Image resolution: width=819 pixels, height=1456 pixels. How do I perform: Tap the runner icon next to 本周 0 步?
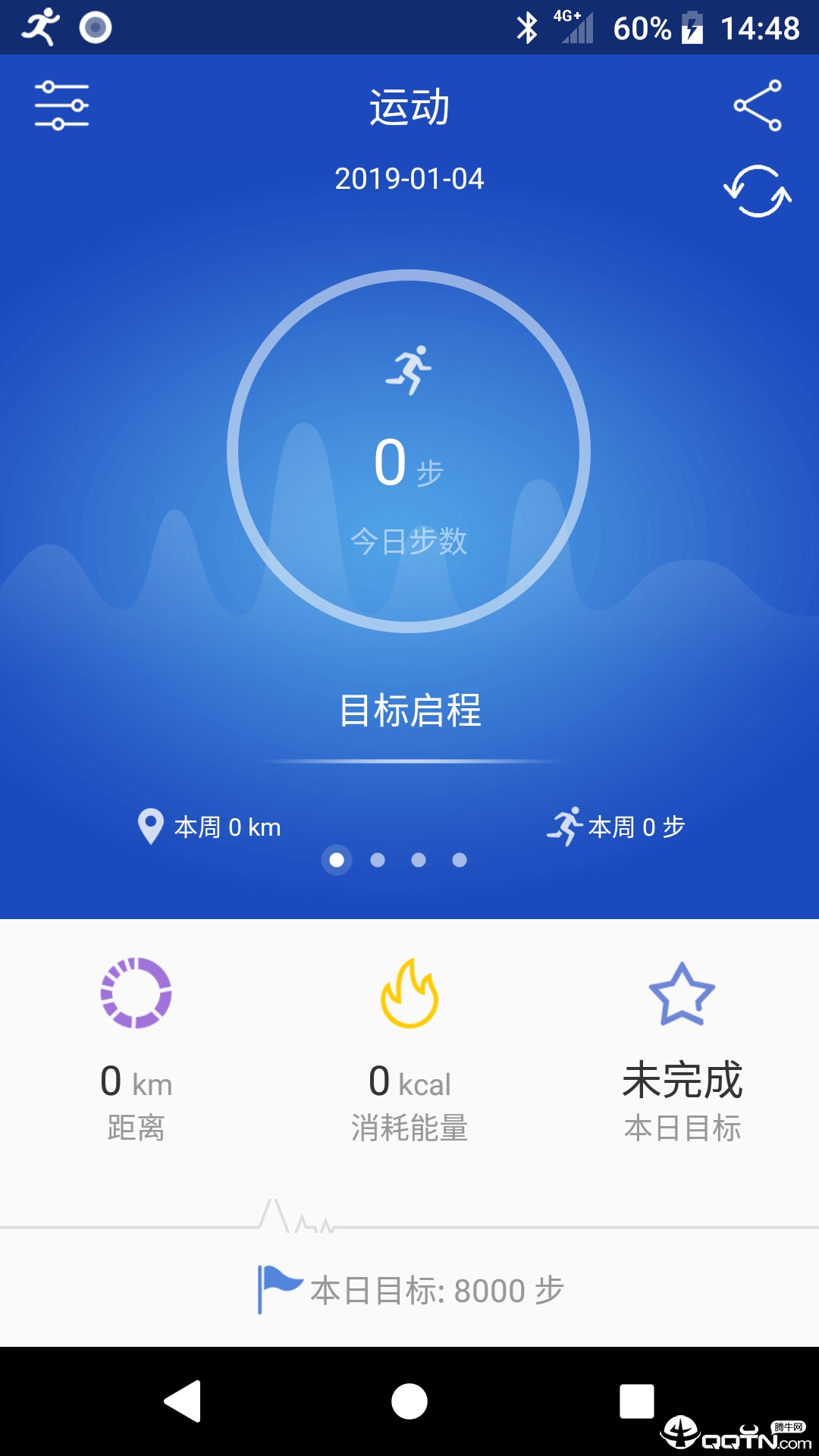click(567, 825)
